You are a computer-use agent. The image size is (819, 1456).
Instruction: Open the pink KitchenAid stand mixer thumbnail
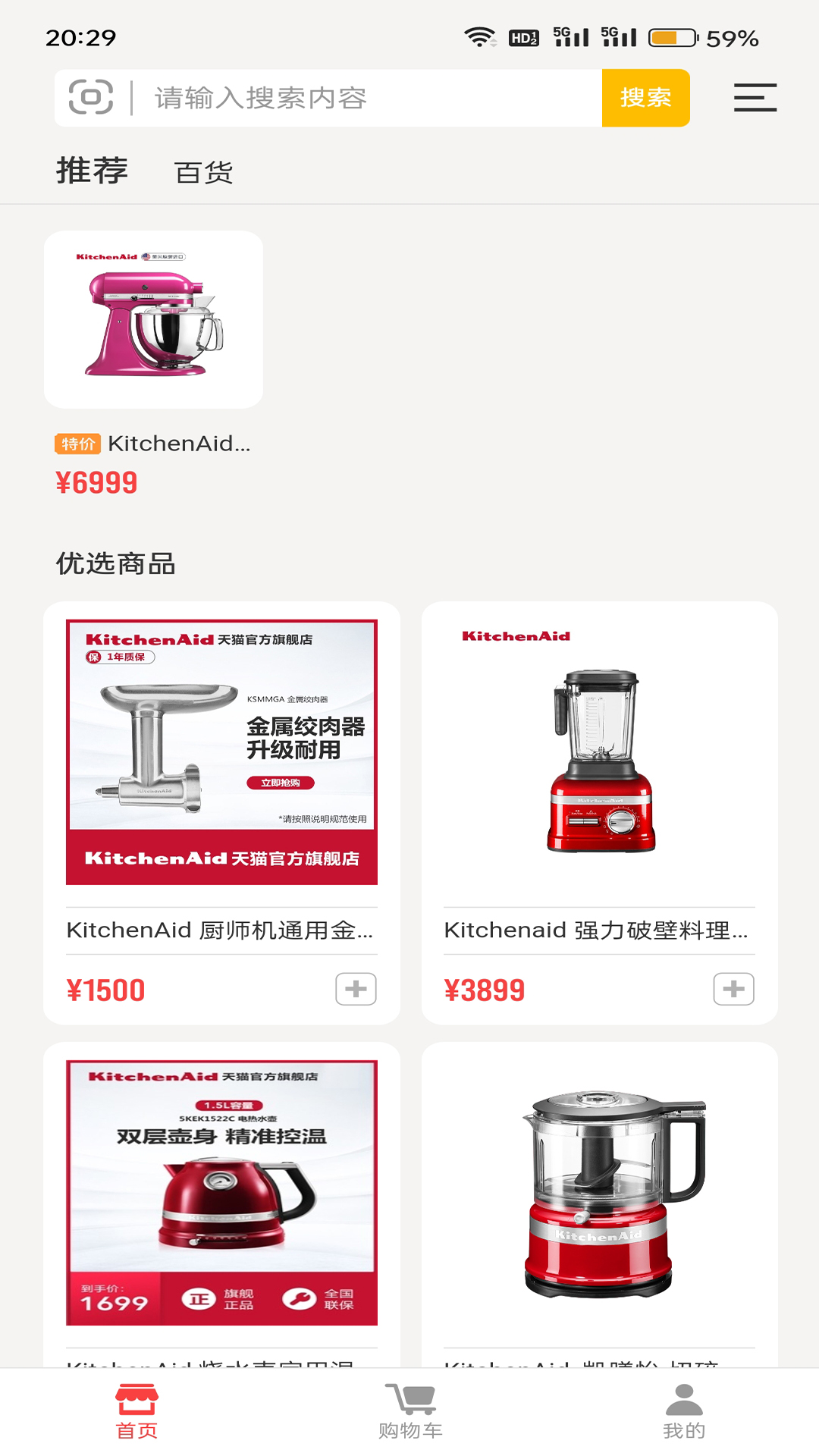[x=153, y=319]
